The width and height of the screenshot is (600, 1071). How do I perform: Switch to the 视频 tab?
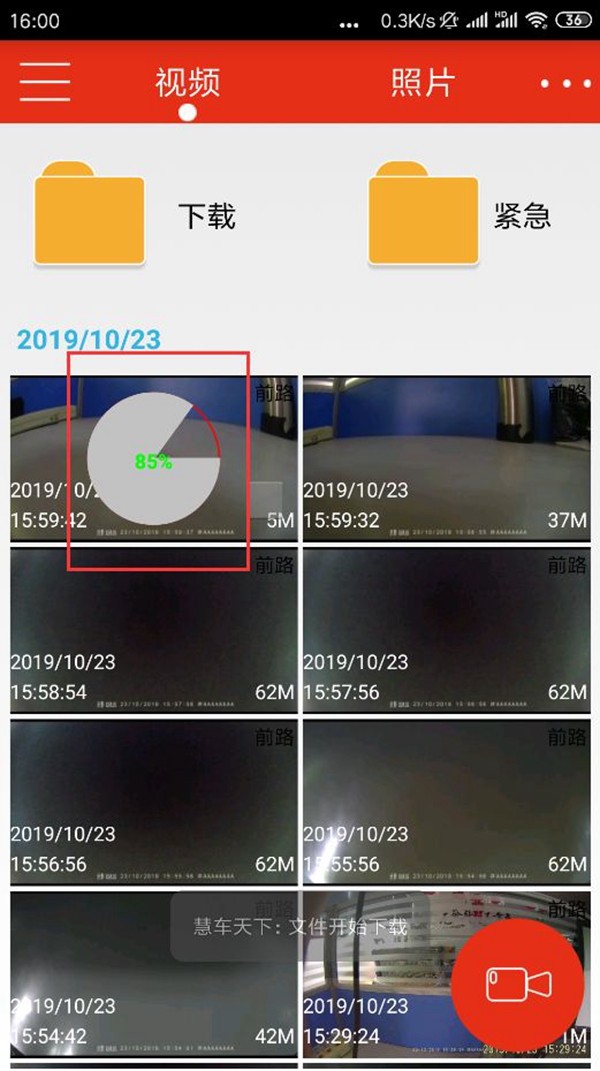pos(187,83)
